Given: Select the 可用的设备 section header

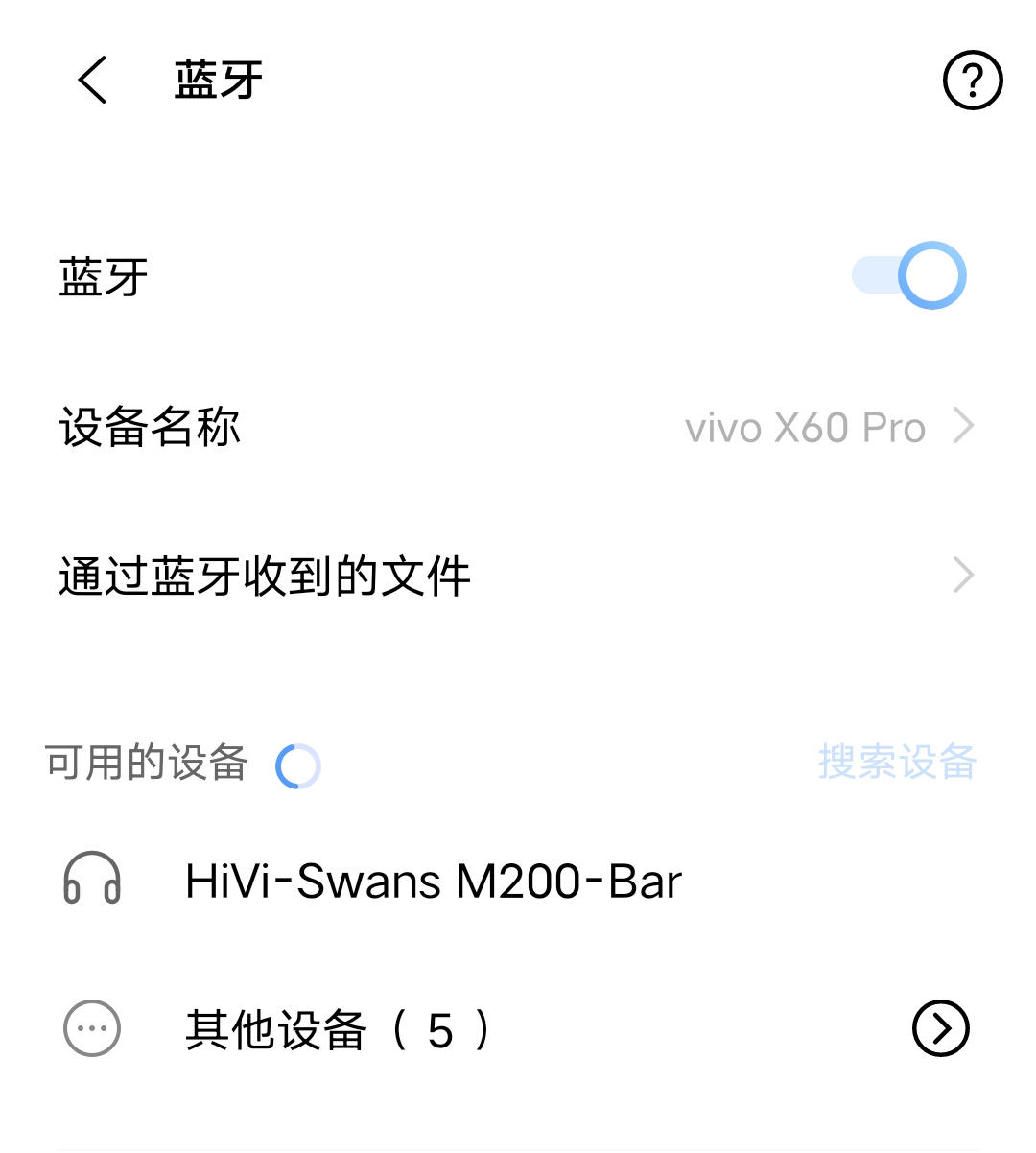Looking at the screenshot, I should point(144,763).
